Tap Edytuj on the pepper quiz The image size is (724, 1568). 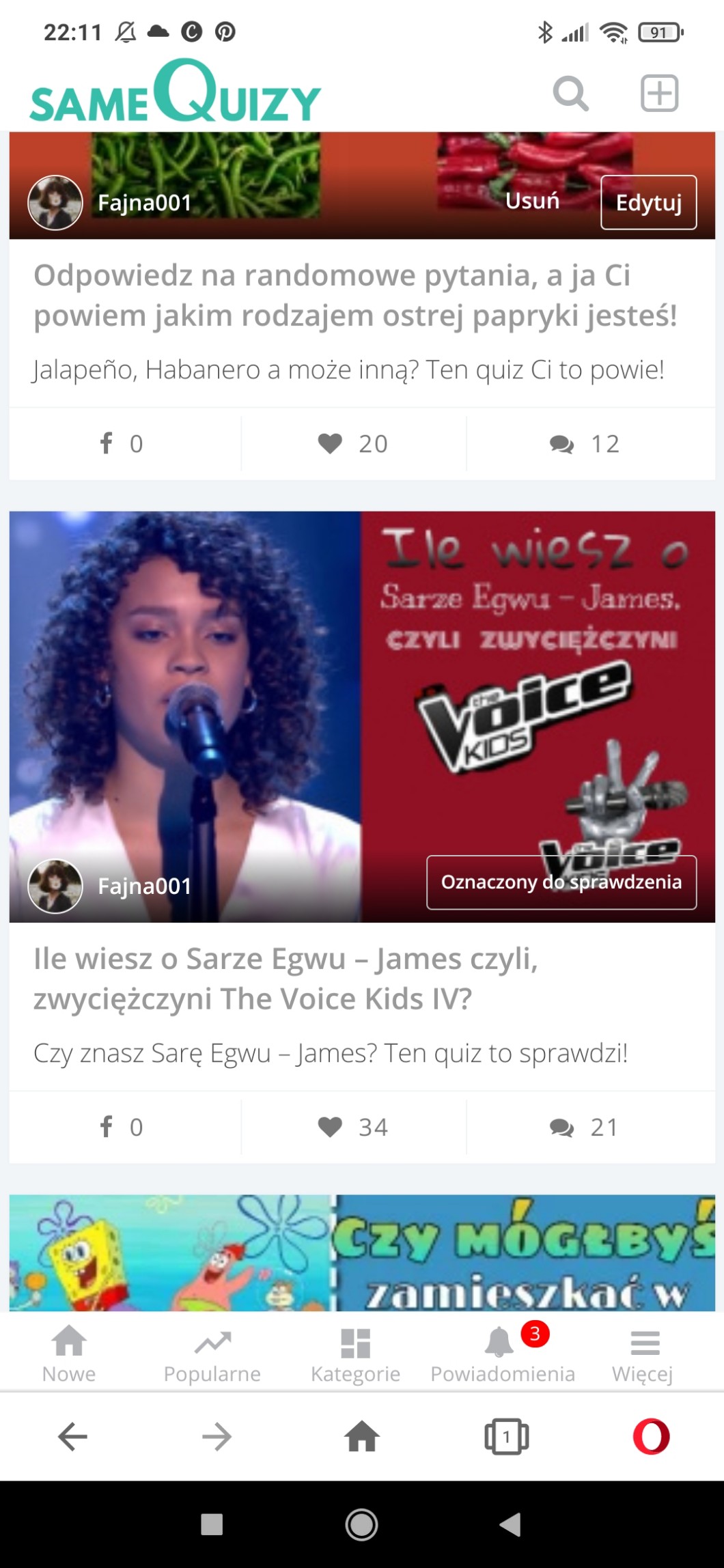[x=648, y=202]
